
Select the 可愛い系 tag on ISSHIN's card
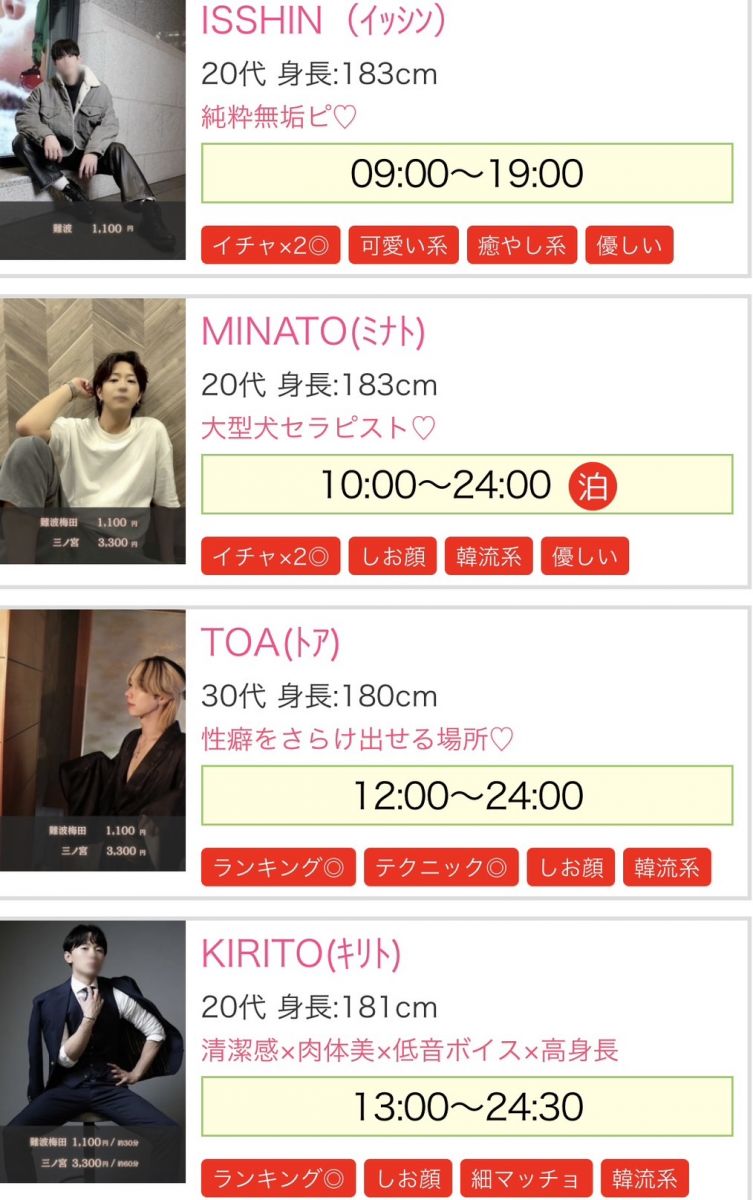(403, 245)
